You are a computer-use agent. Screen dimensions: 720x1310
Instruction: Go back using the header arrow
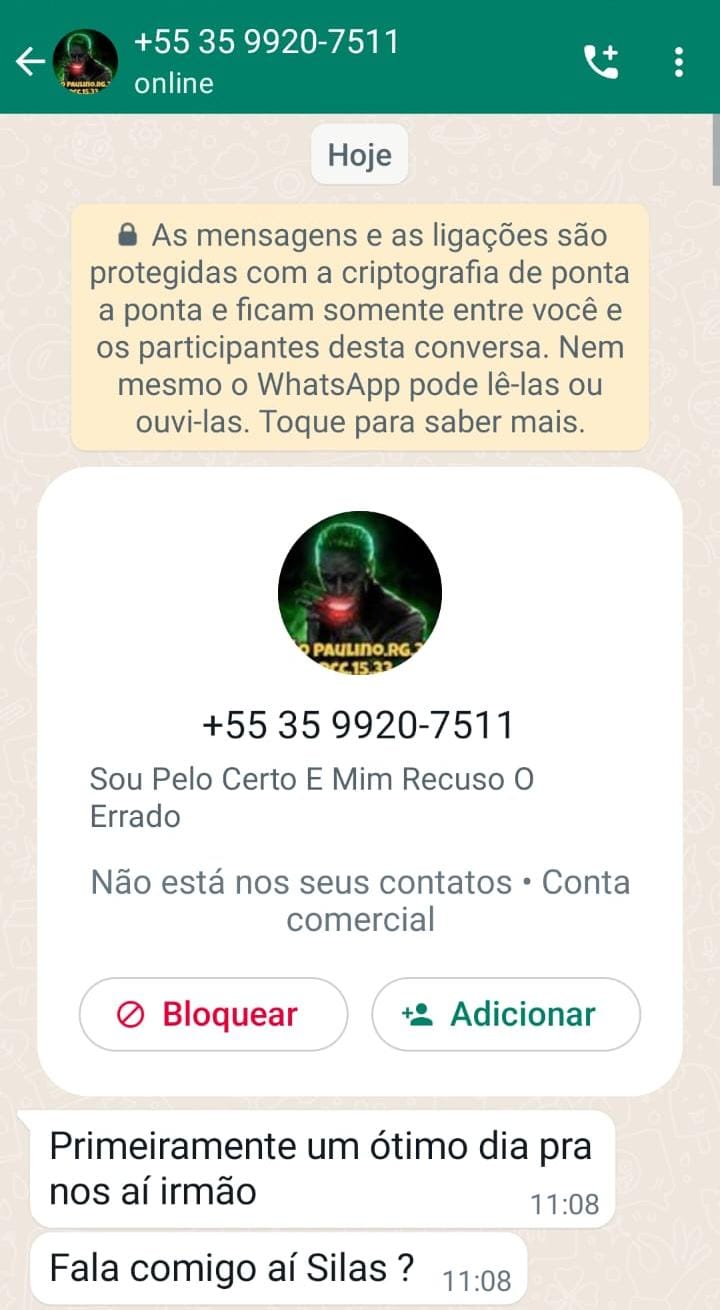[30, 62]
